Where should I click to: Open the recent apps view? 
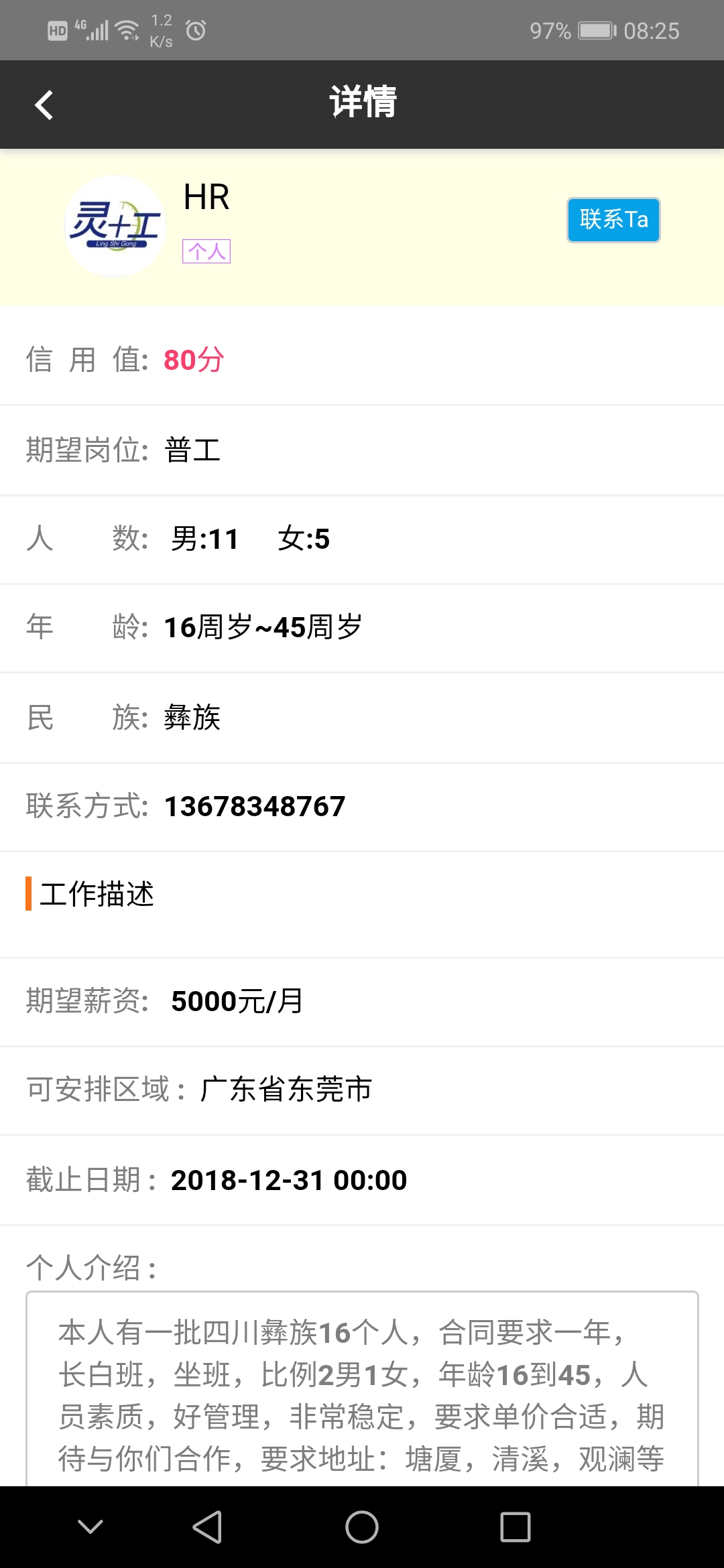[515, 1527]
